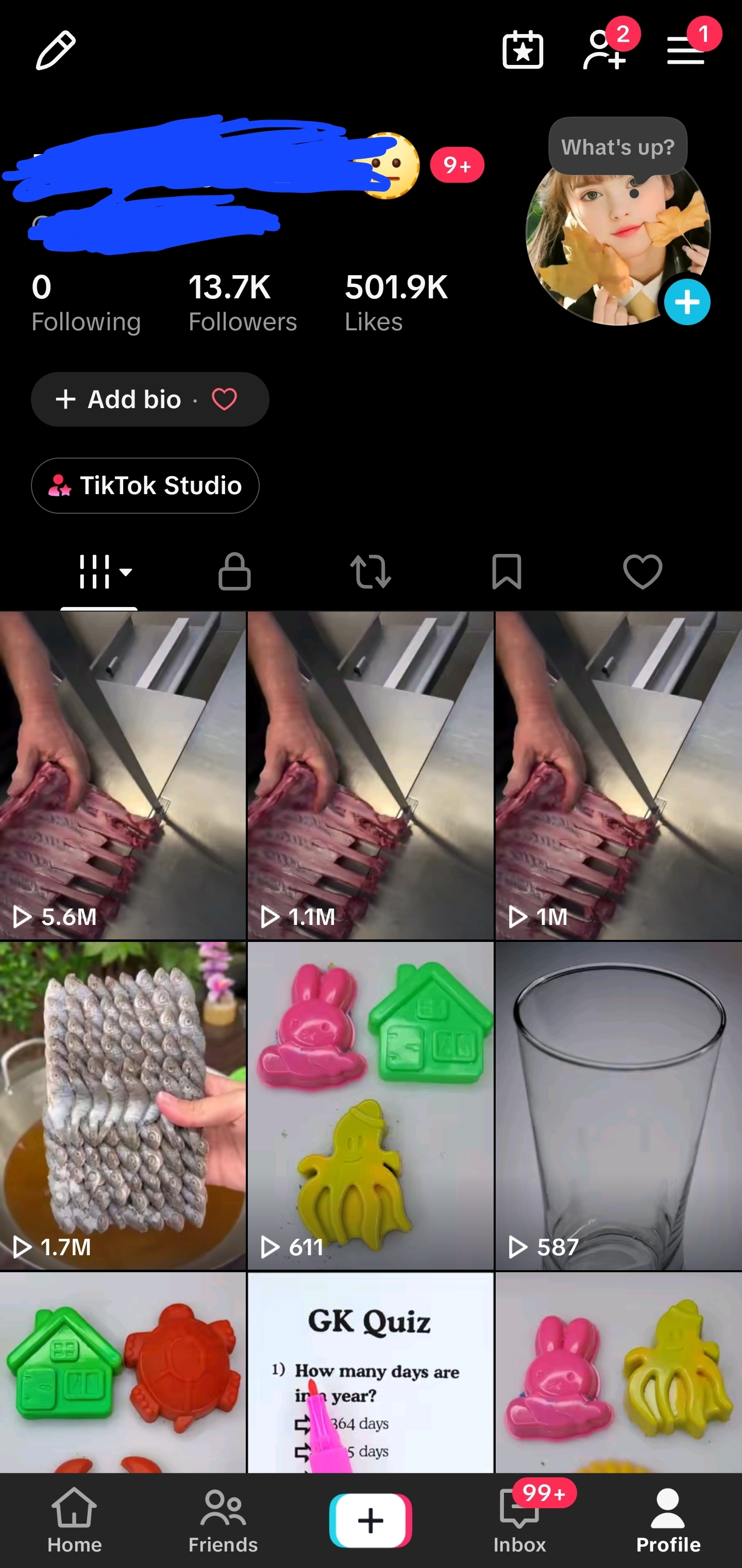This screenshot has height=1568, width=742.
Task: Open the calendar star icon
Action: coord(522,50)
